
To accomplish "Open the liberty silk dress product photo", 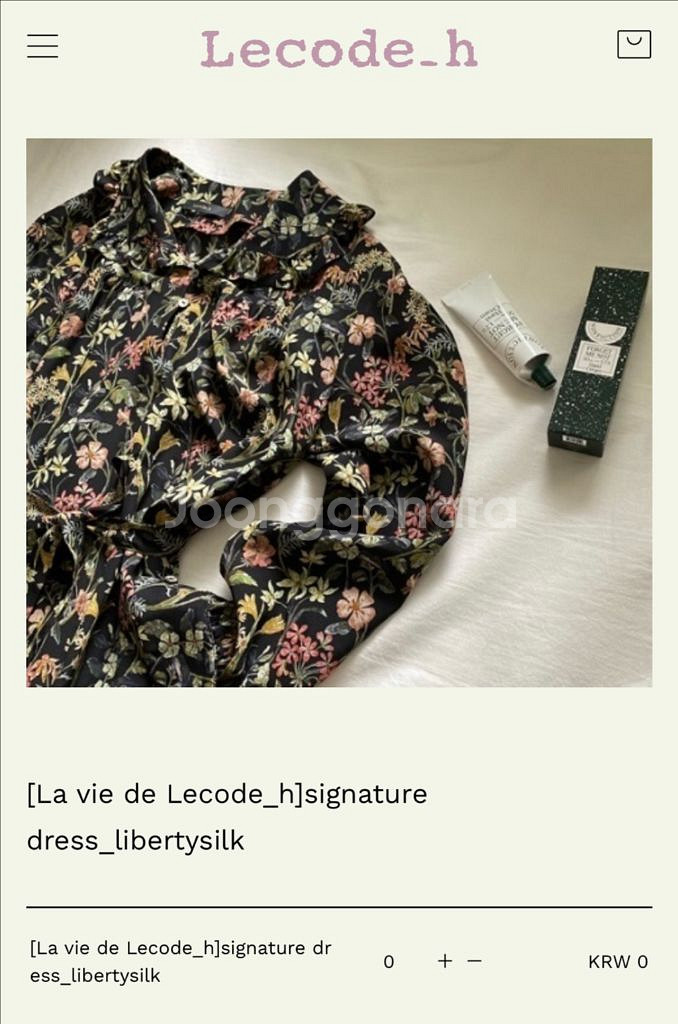I will pos(339,412).
